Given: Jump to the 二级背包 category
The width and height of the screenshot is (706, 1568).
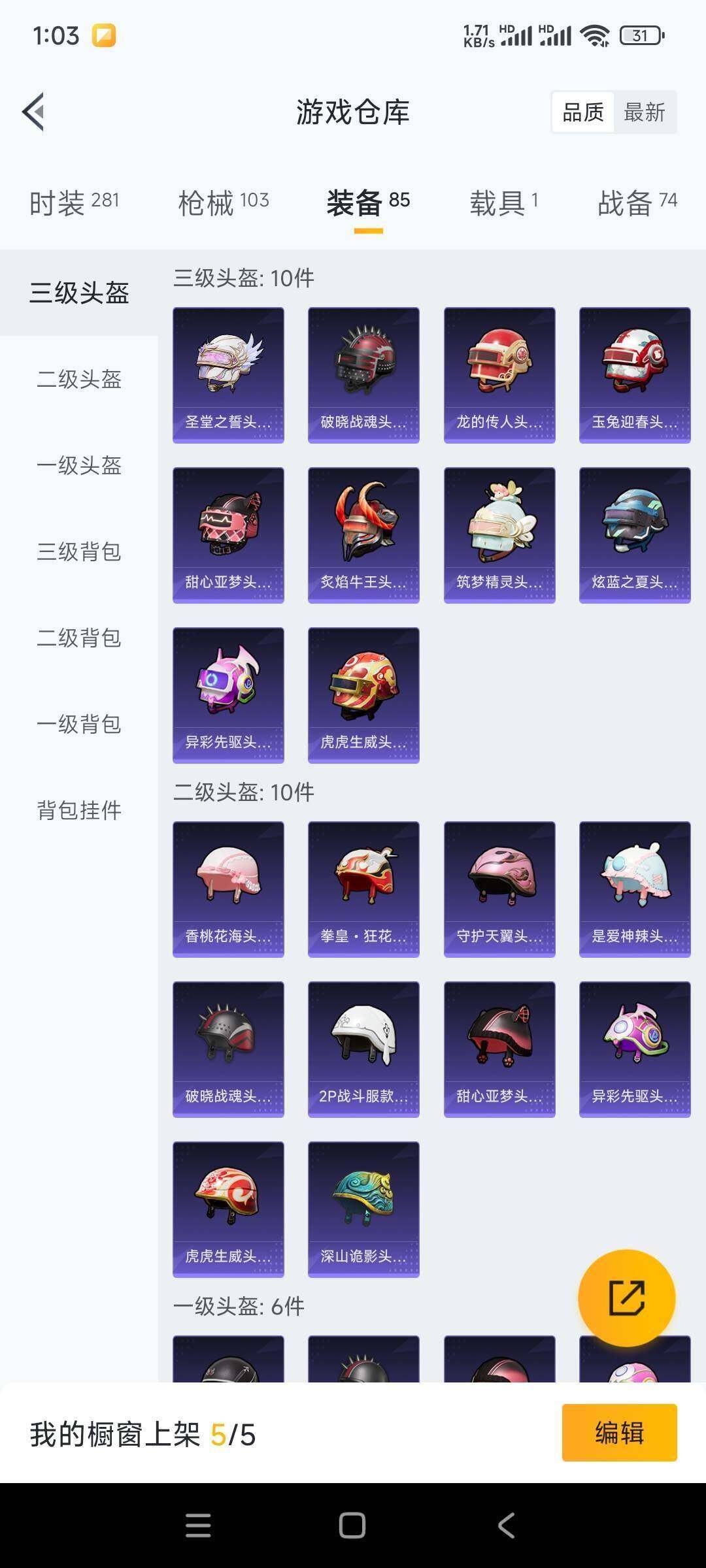Looking at the screenshot, I should coord(79,638).
